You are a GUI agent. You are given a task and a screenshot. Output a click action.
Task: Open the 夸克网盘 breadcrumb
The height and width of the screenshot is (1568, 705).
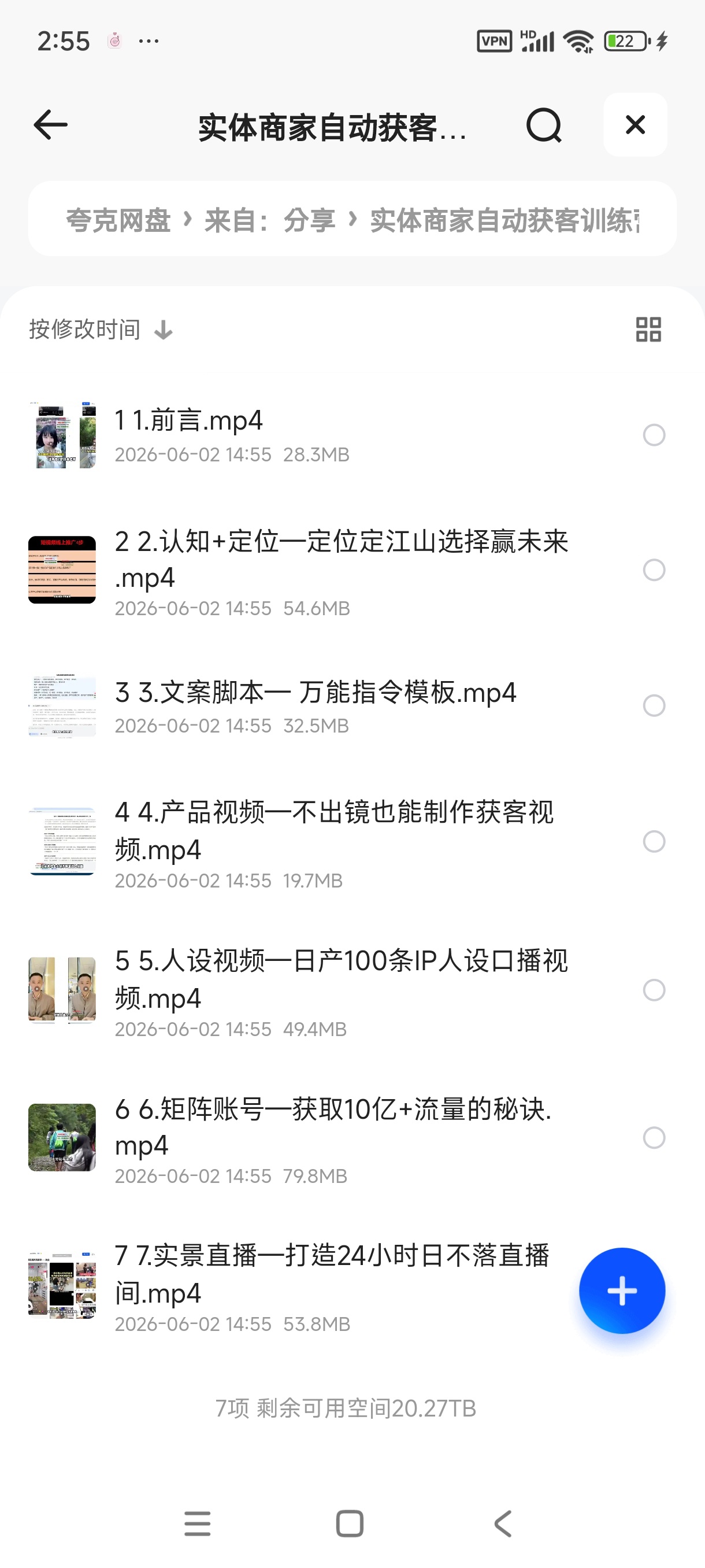point(118,220)
